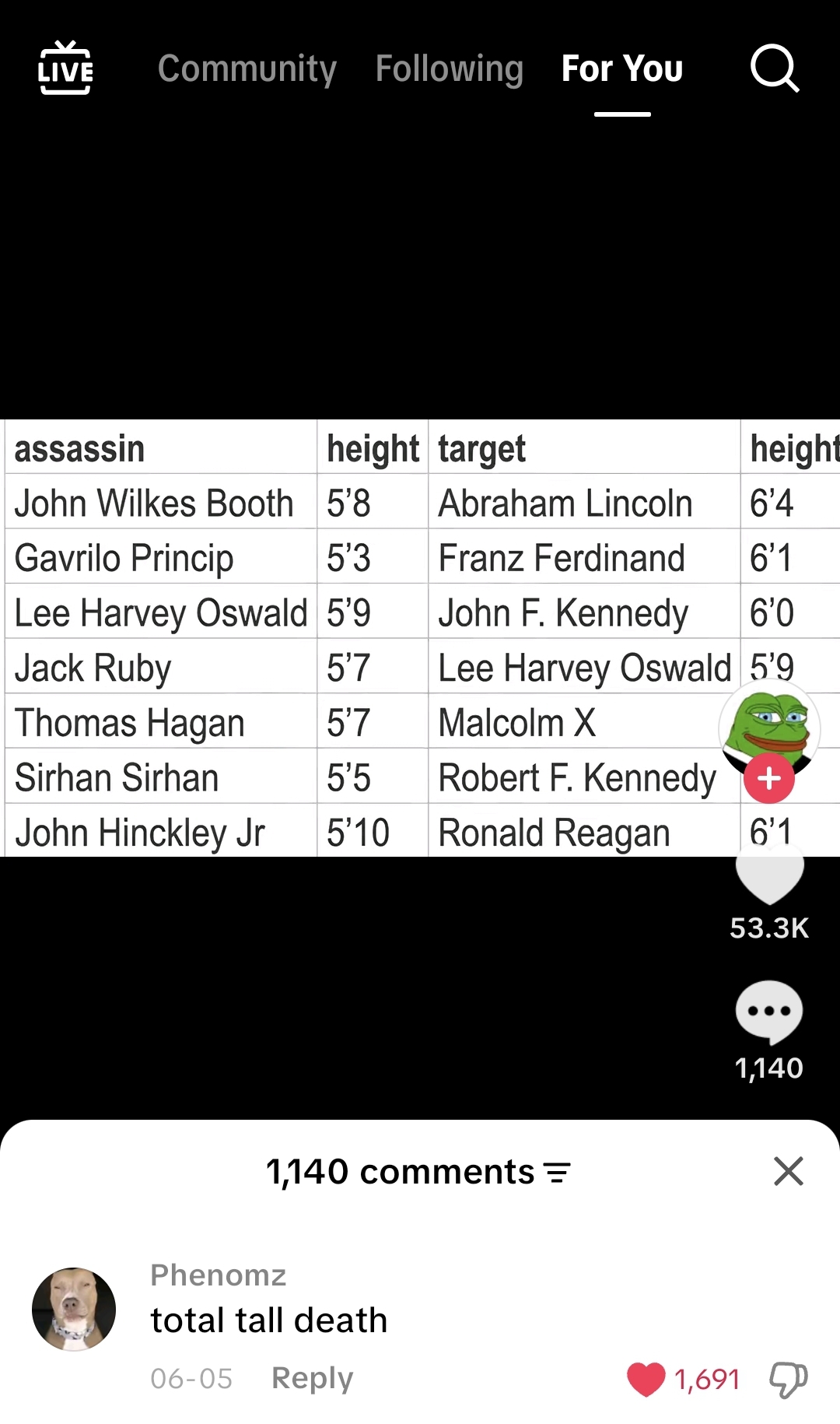
Task: Open the creator's Pepe profile picture
Action: point(769,729)
